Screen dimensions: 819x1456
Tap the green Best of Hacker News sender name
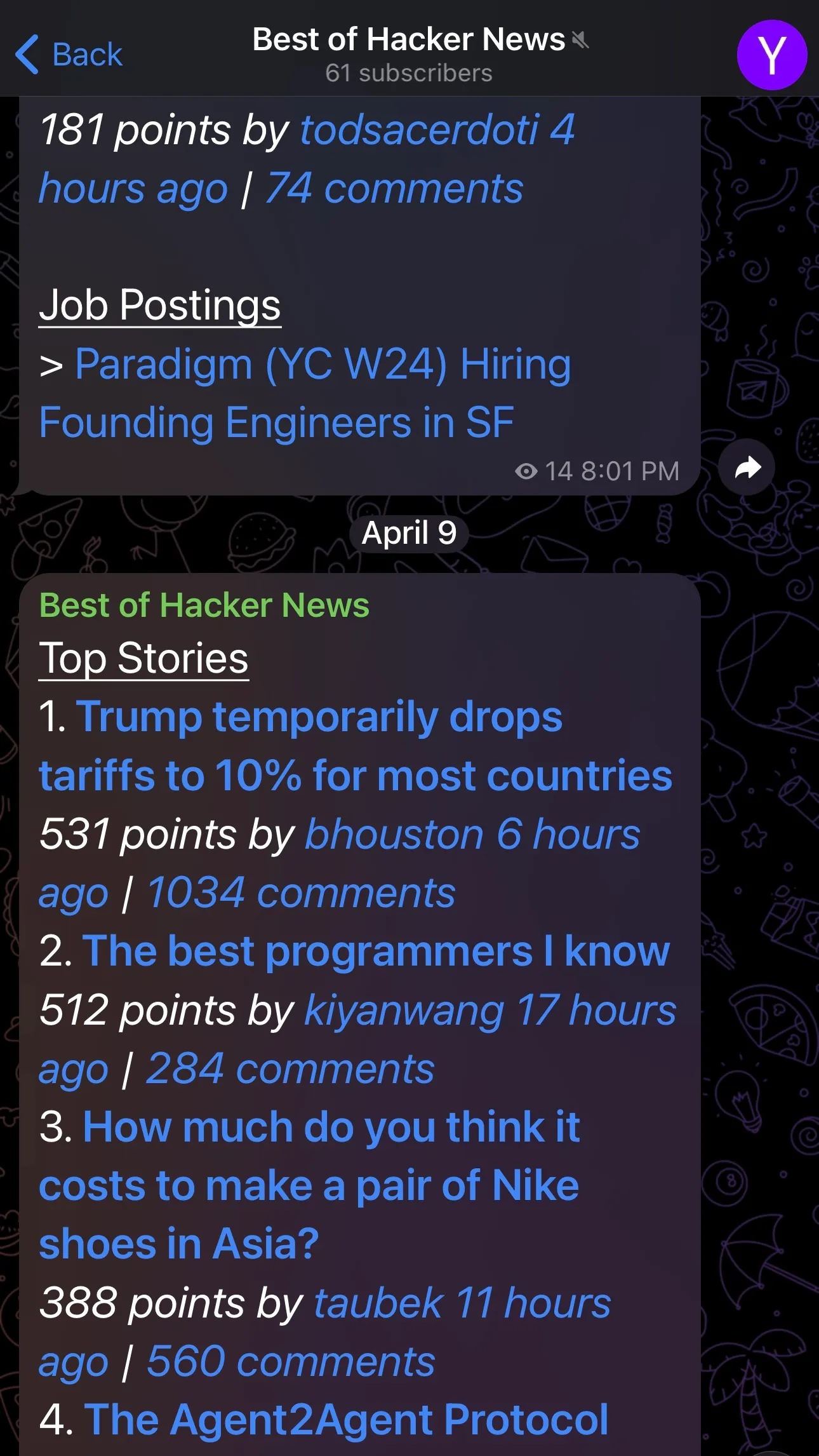[x=204, y=604]
